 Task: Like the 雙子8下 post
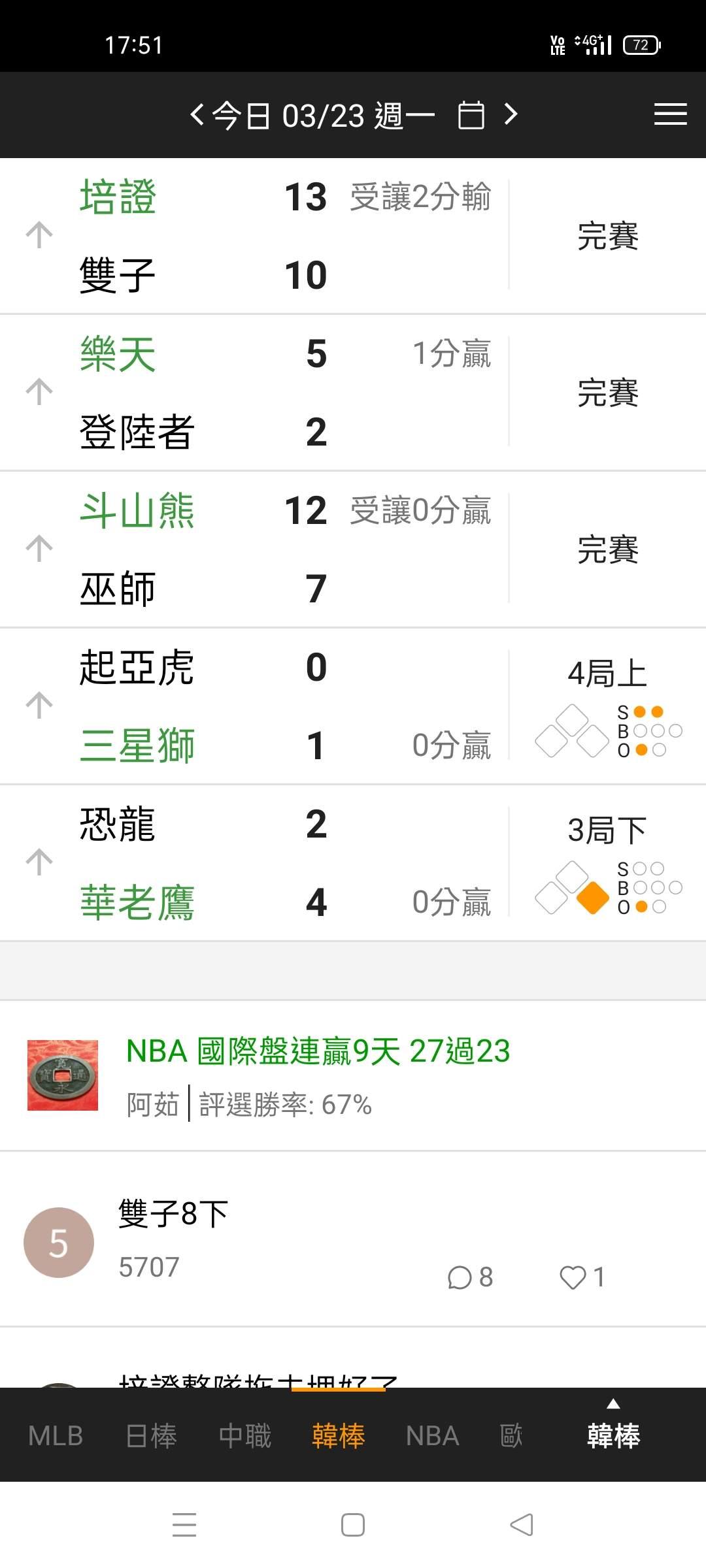coord(581,1277)
